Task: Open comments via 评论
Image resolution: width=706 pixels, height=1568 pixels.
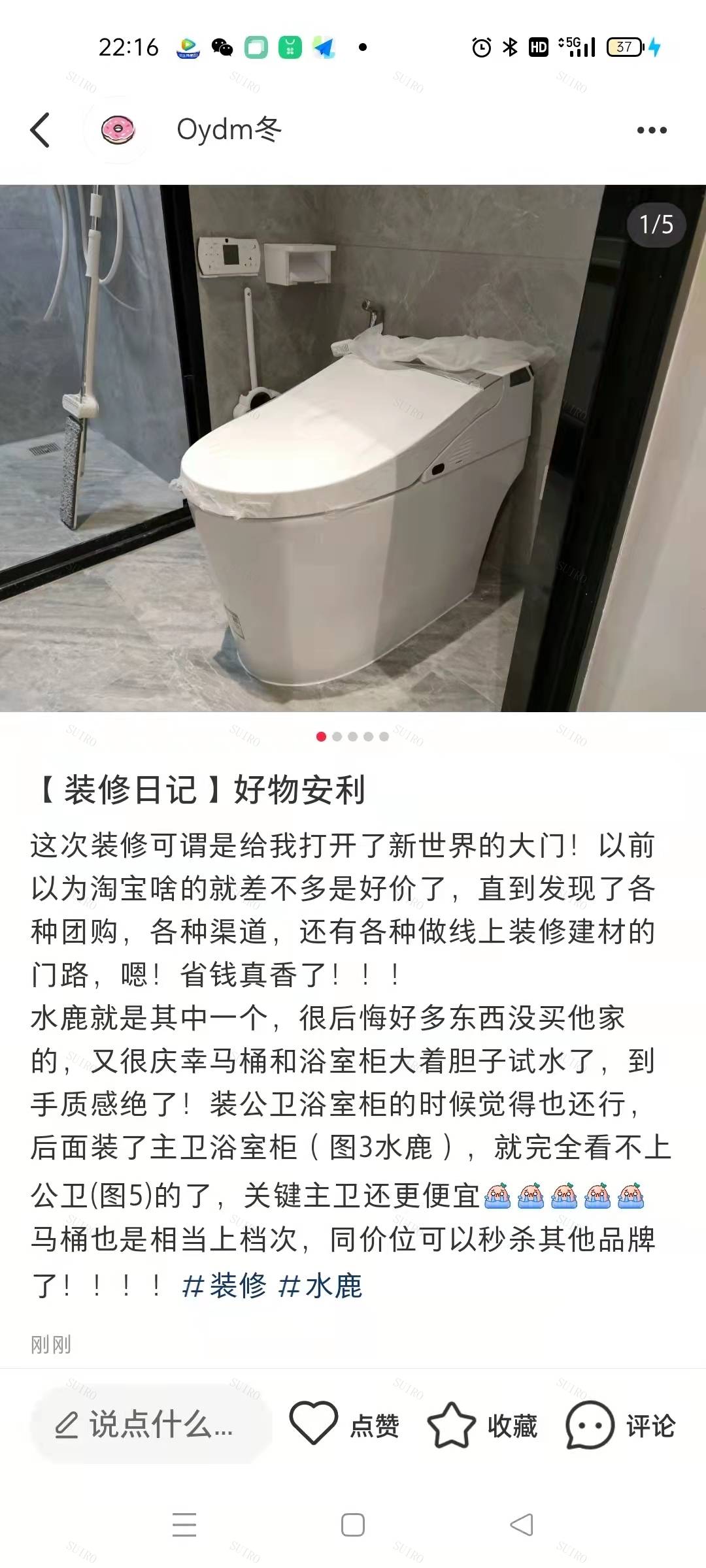Action: [x=620, y=1424]
